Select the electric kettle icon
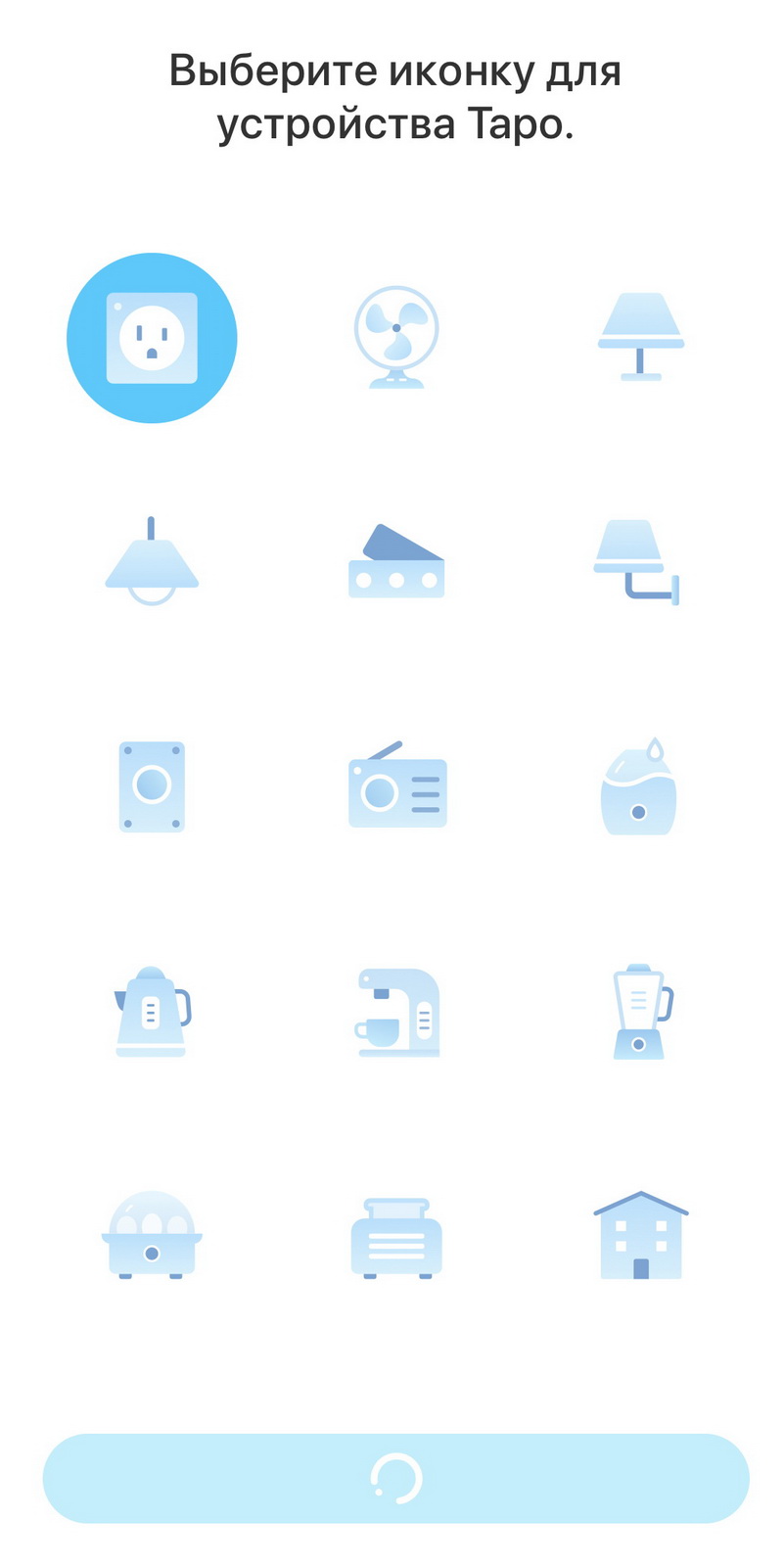The height and width of the screenshot is (1567, 784). 152,1012
